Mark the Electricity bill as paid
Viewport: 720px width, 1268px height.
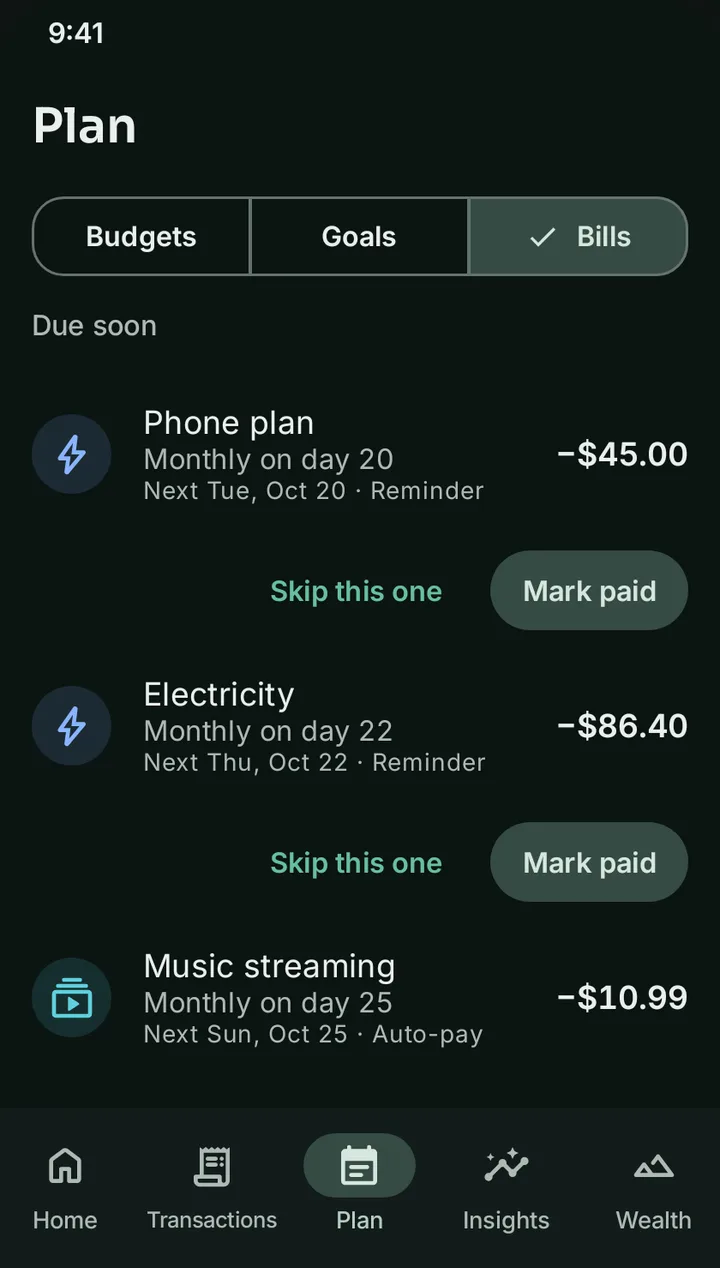pos(589,862)
